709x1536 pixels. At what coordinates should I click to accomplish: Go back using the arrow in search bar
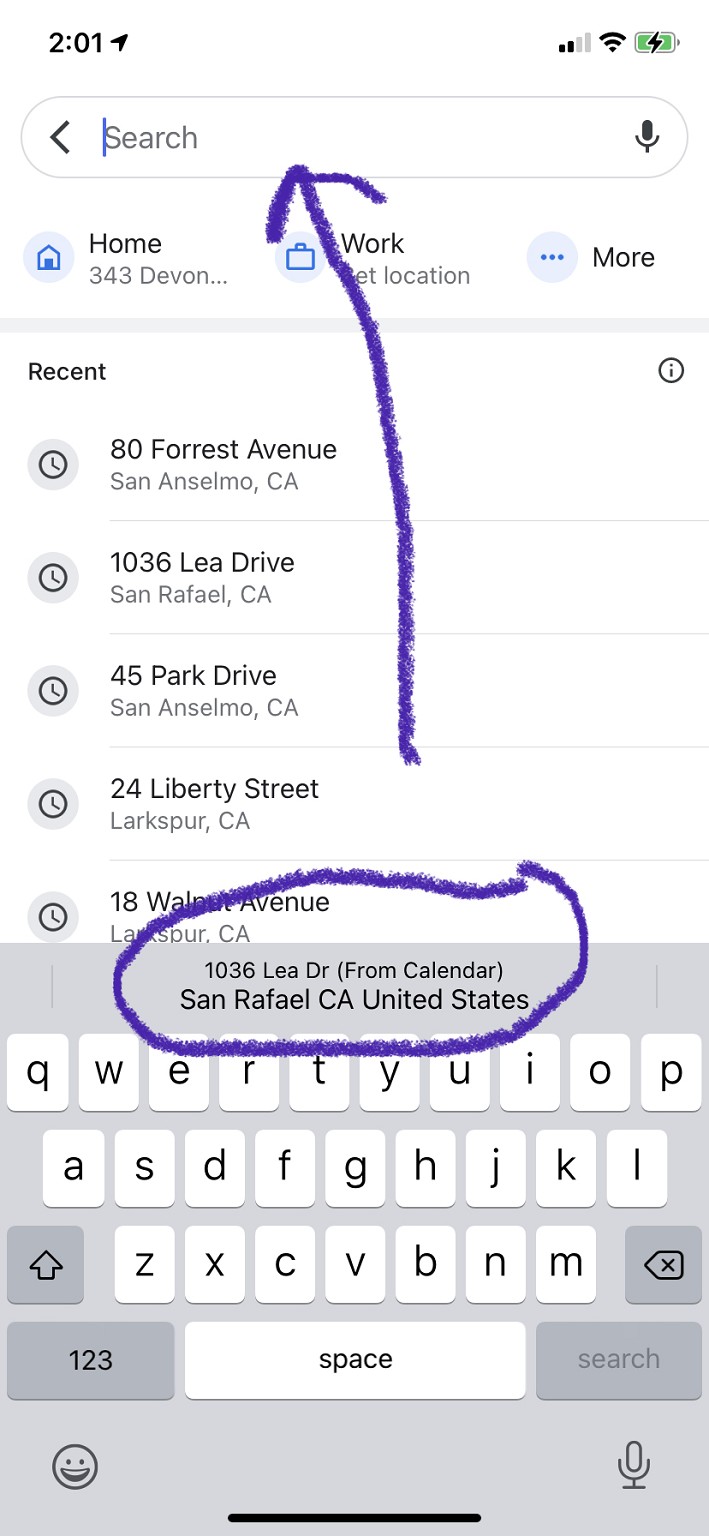[x=61, y=137]
